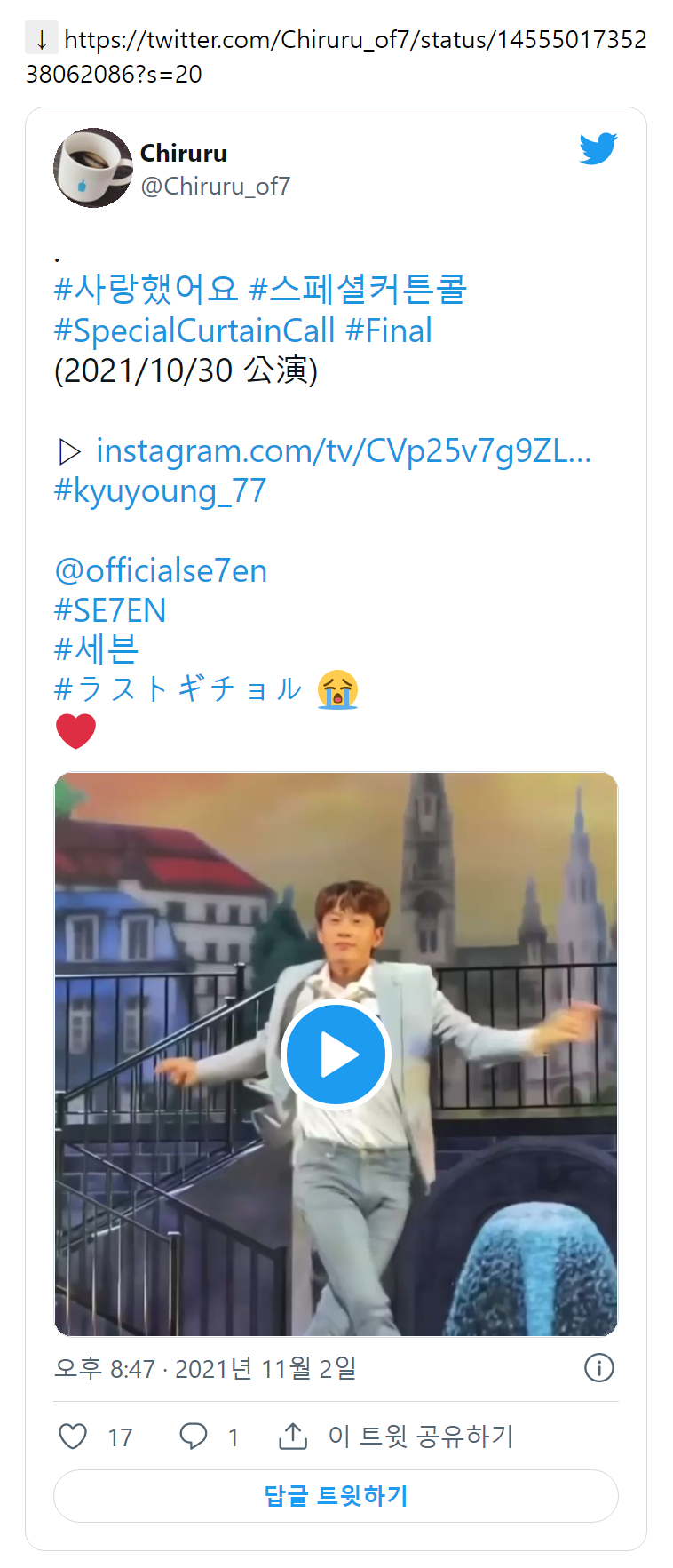
Task: Open hashtag #kyuyoung_77
Action: click(x=160, y=490)
